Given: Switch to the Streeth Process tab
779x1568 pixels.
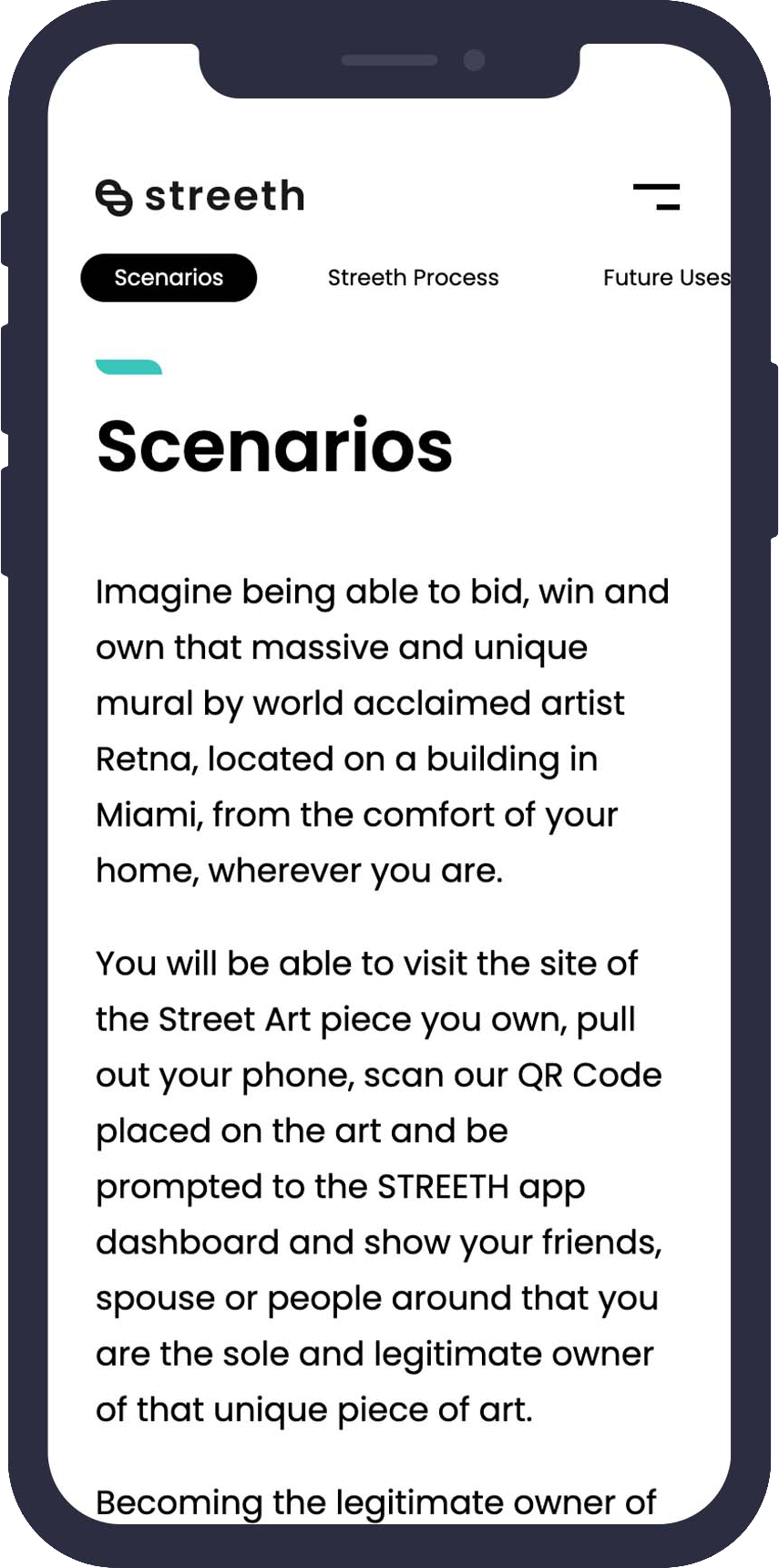Looking at the screenshot, I should pyautogui.click(x=413, y=278).
